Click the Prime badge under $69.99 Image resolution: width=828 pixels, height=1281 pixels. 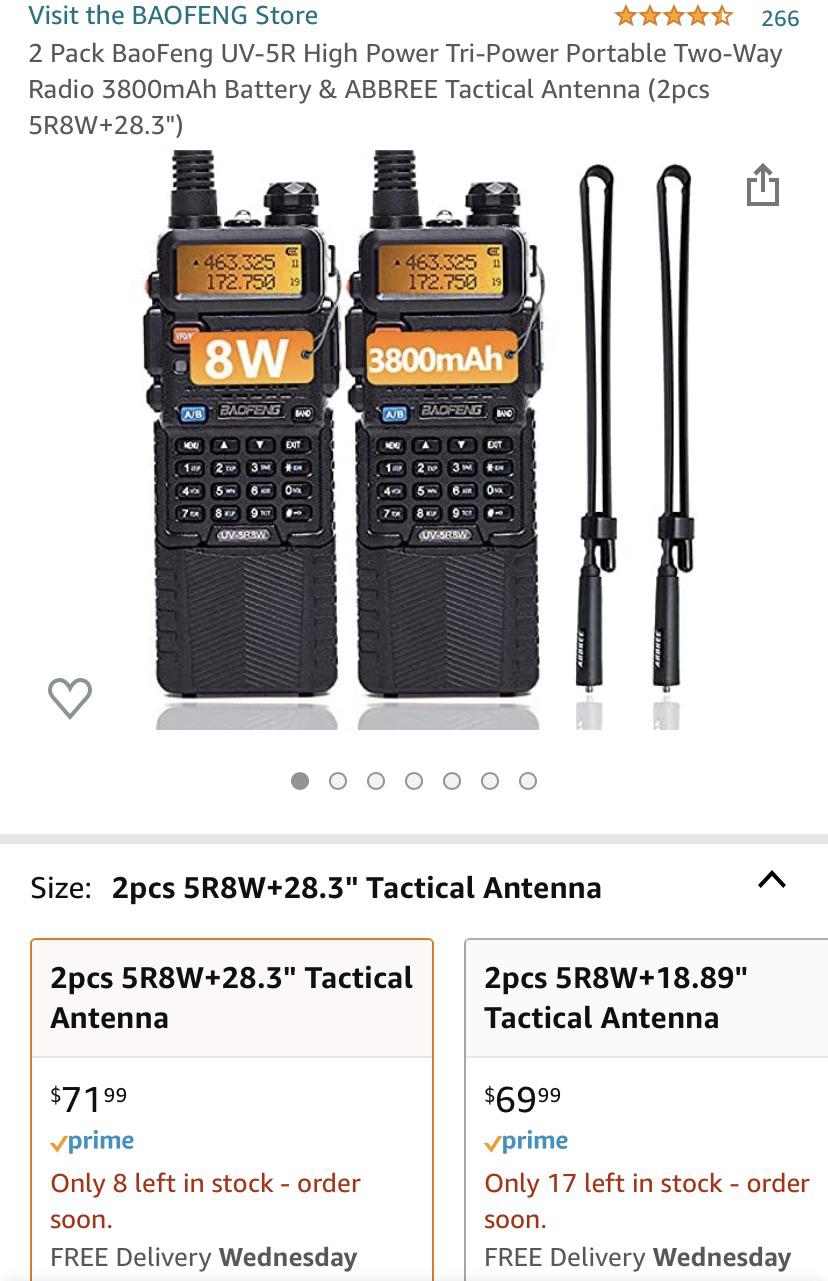pyautogui.click(x=527, y=1139)
